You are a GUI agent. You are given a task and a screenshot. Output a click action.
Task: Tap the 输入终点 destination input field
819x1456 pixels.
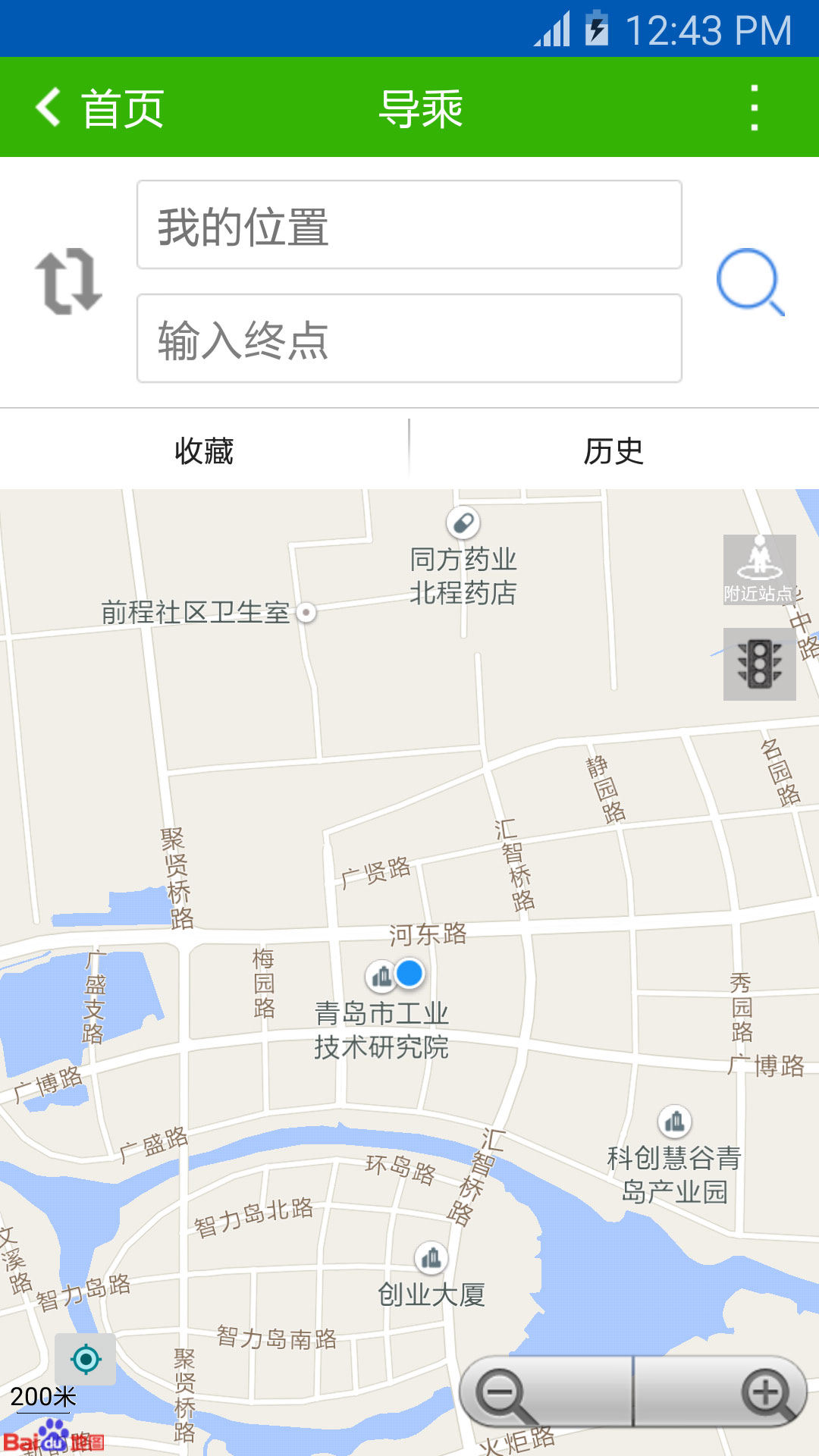(x=409, y=341)
